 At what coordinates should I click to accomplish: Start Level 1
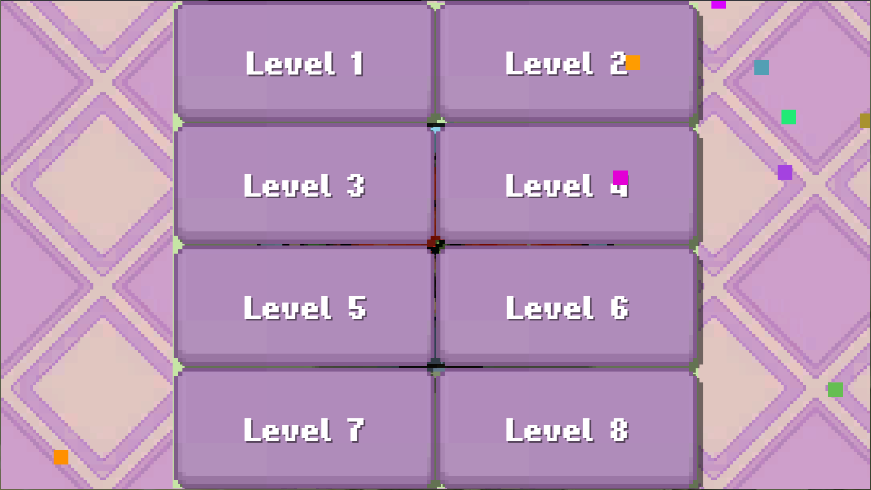point(304,63)
